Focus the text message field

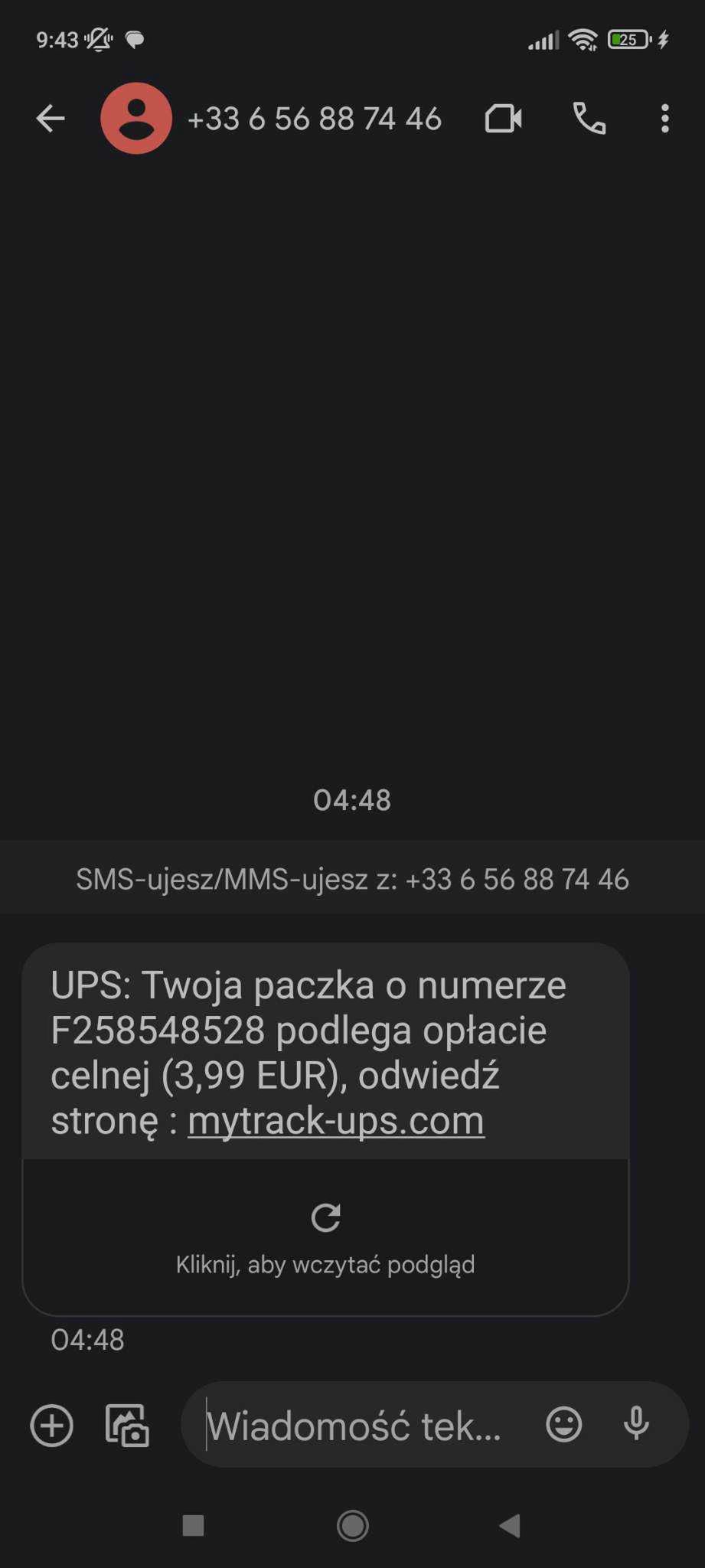pyautogui.click(x=360, y=1426)
